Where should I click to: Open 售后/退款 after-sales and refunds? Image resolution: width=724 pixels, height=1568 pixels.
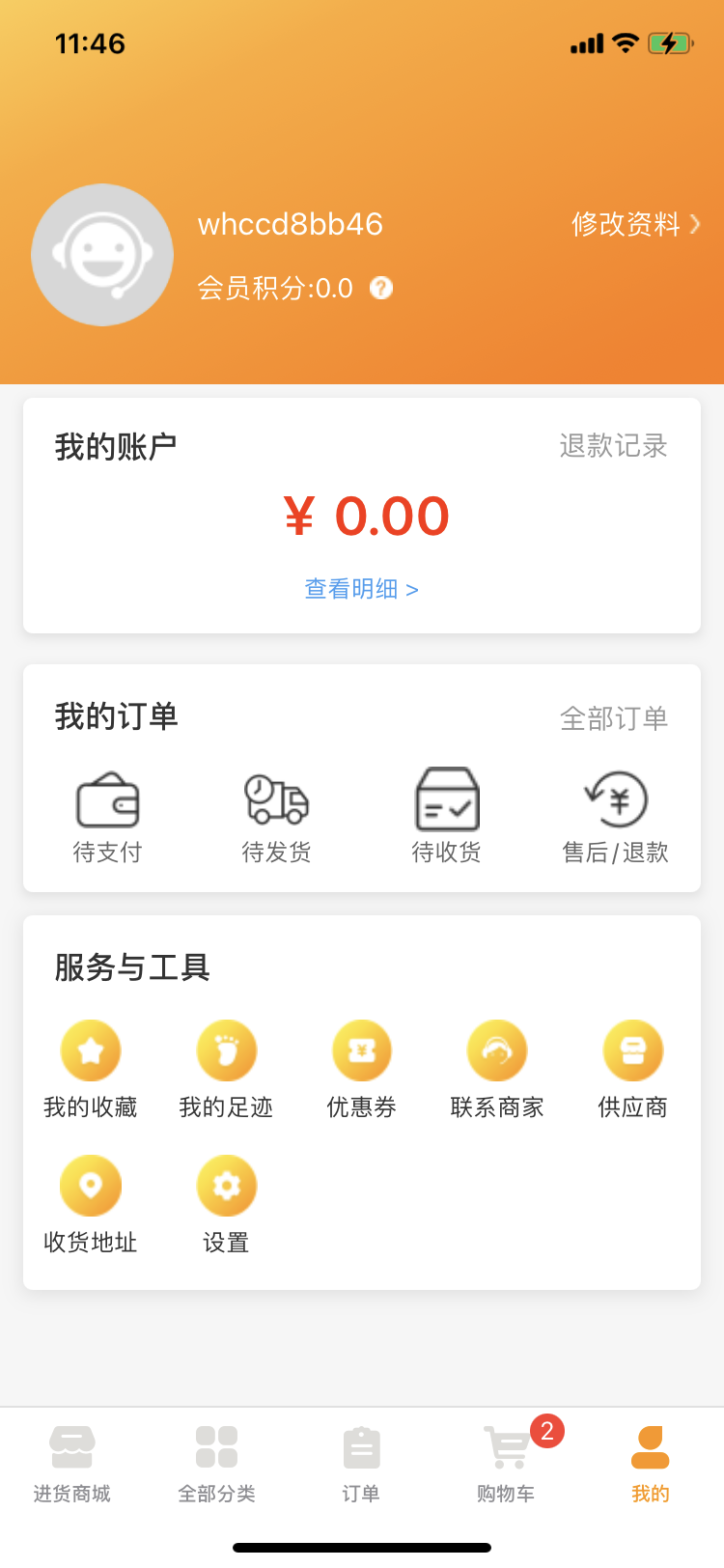point(616,816)
